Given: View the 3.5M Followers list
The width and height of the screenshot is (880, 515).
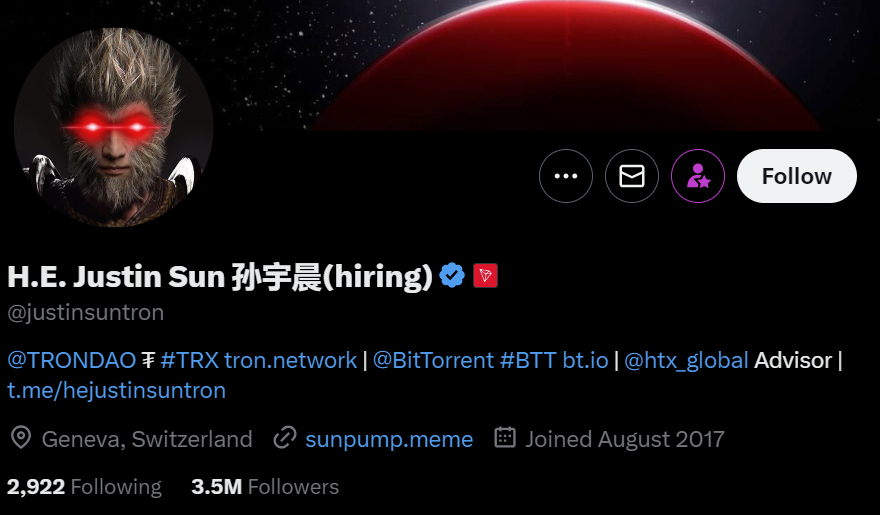Looking at the screenshot, I should click(x=265, y=487).
